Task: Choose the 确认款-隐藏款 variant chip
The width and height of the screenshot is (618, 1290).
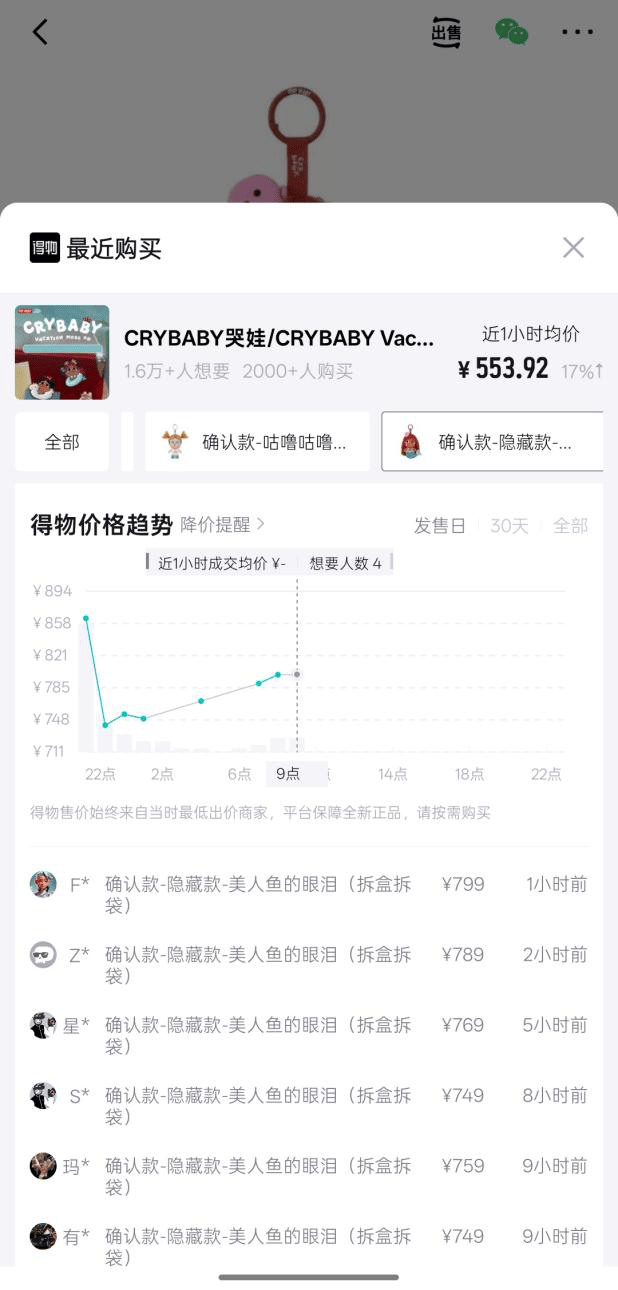Action: pyautogui.click(x=492, y=442)
